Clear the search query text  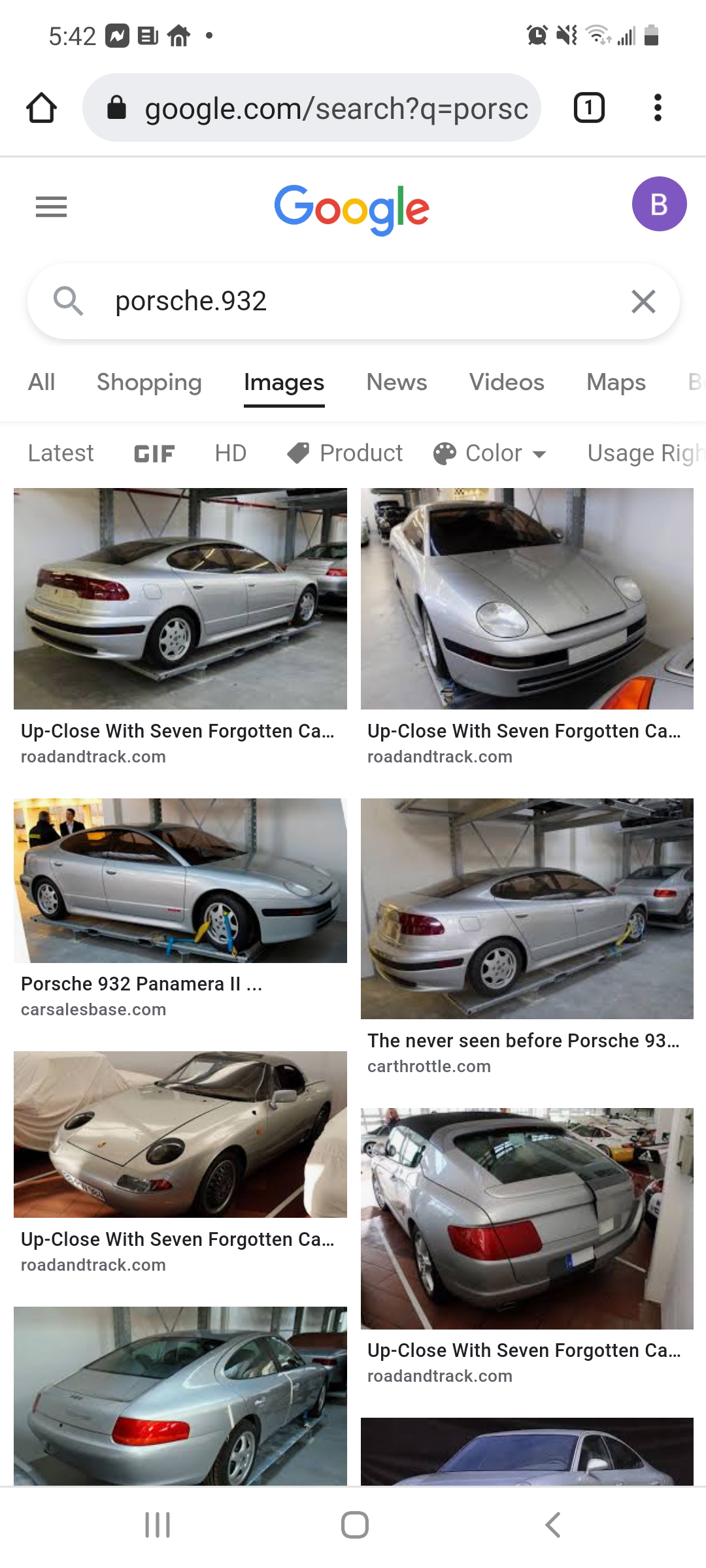point(643,302)
